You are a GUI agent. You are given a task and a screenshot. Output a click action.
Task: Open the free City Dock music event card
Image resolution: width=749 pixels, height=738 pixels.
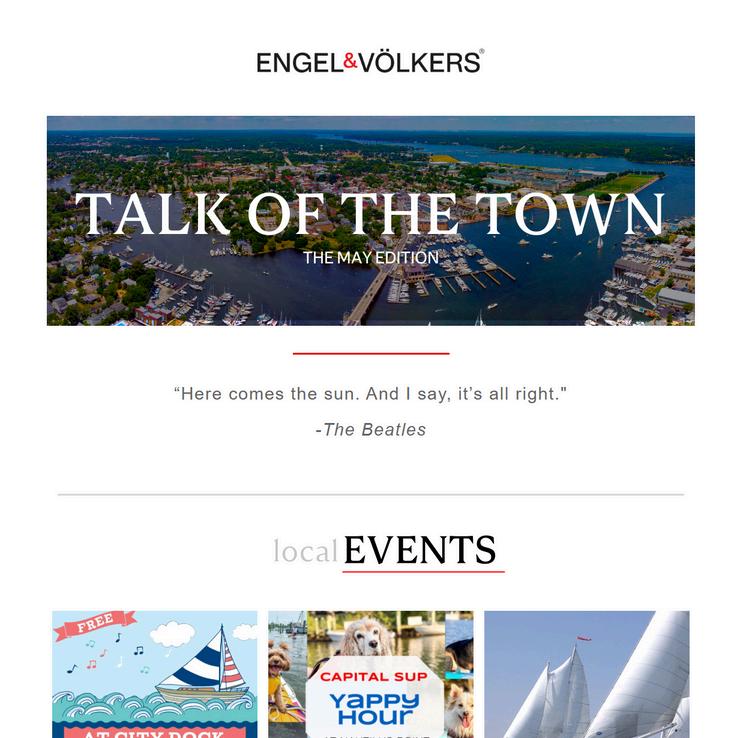(x=154, y=673)
